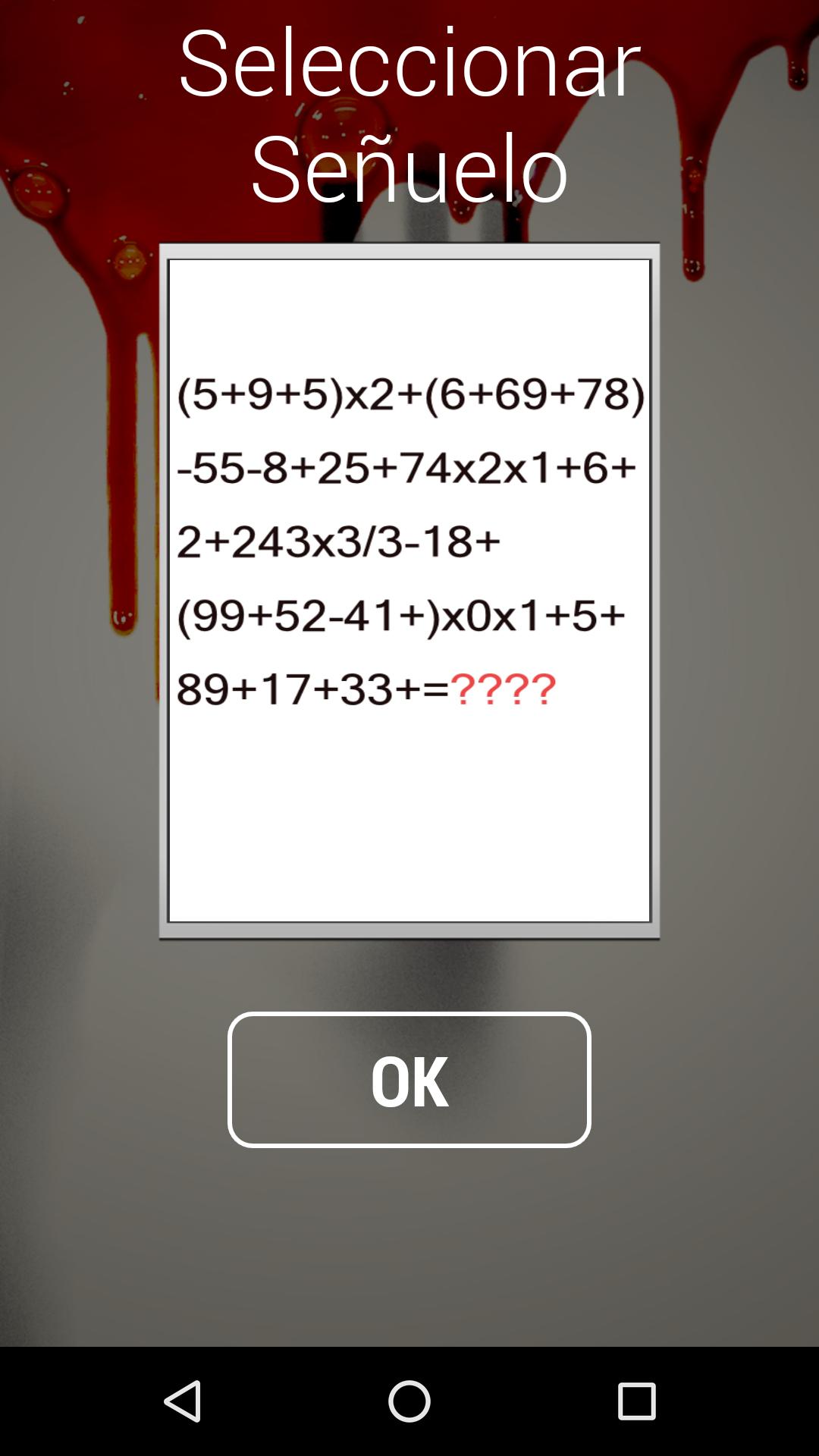Go back using the system back button
This screenshot has width=819, height=1456.
pos(183,1401)
